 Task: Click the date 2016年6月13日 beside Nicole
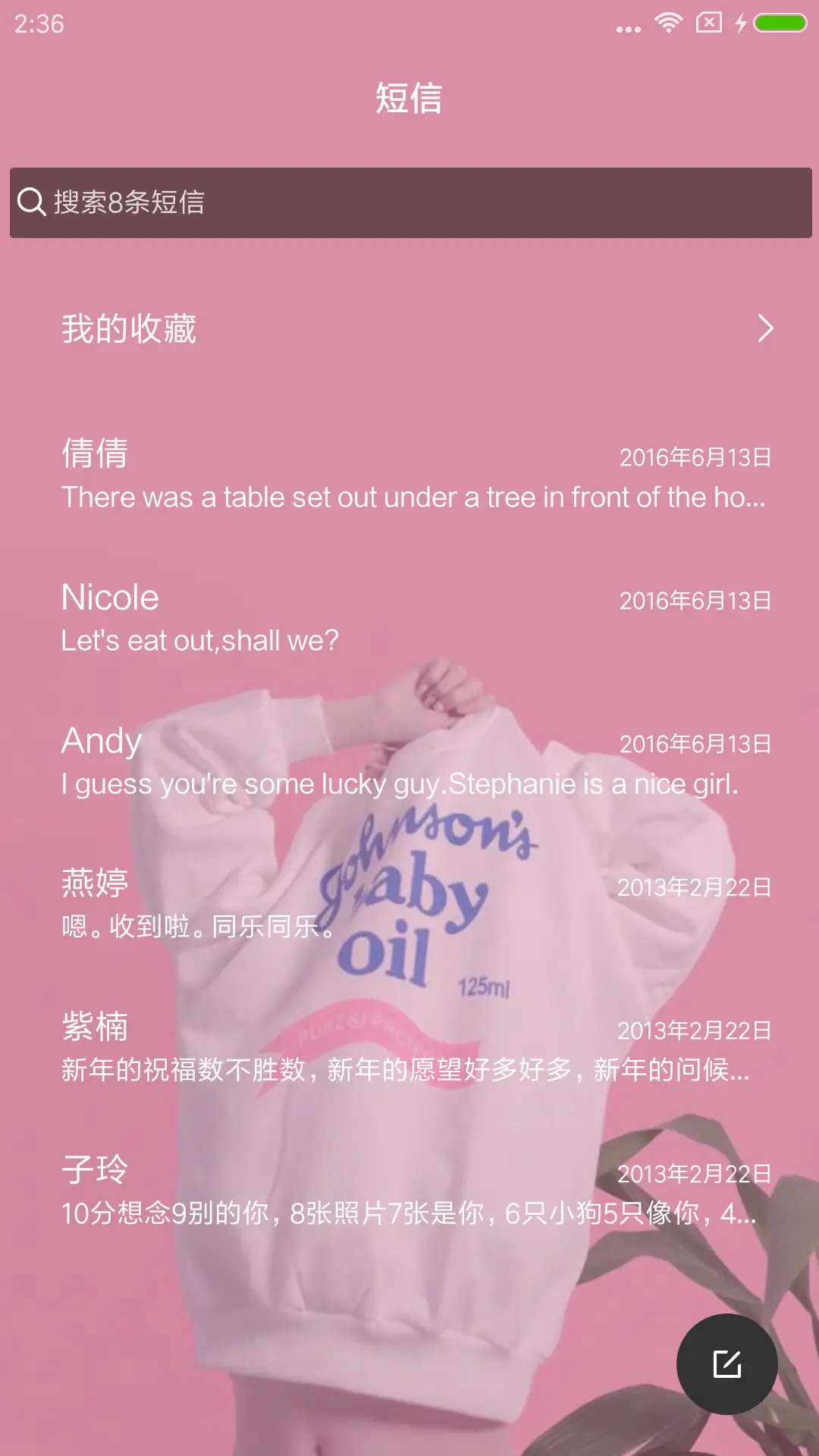click(695, 600)
